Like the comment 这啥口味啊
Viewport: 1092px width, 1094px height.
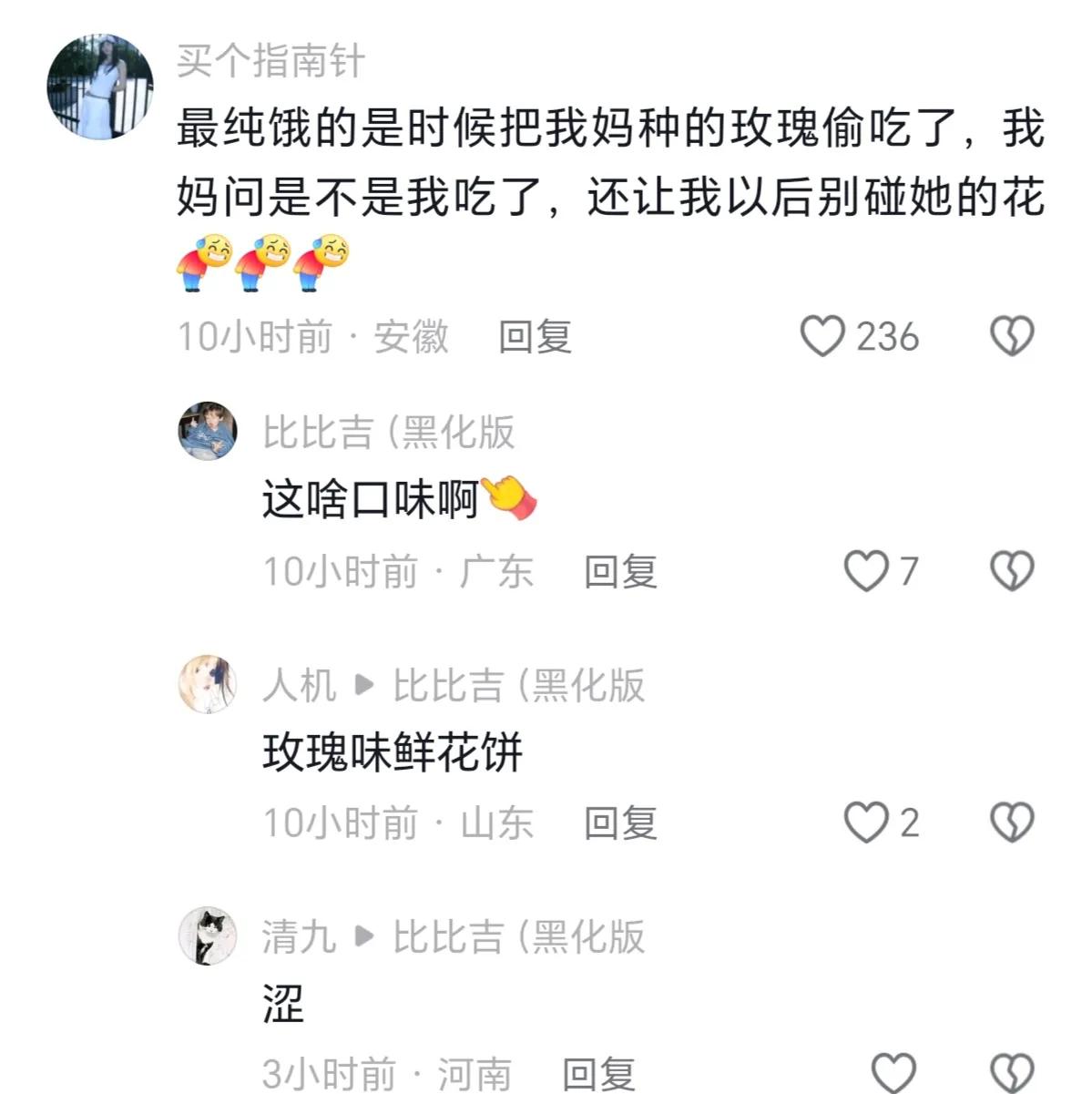(865, 571)
